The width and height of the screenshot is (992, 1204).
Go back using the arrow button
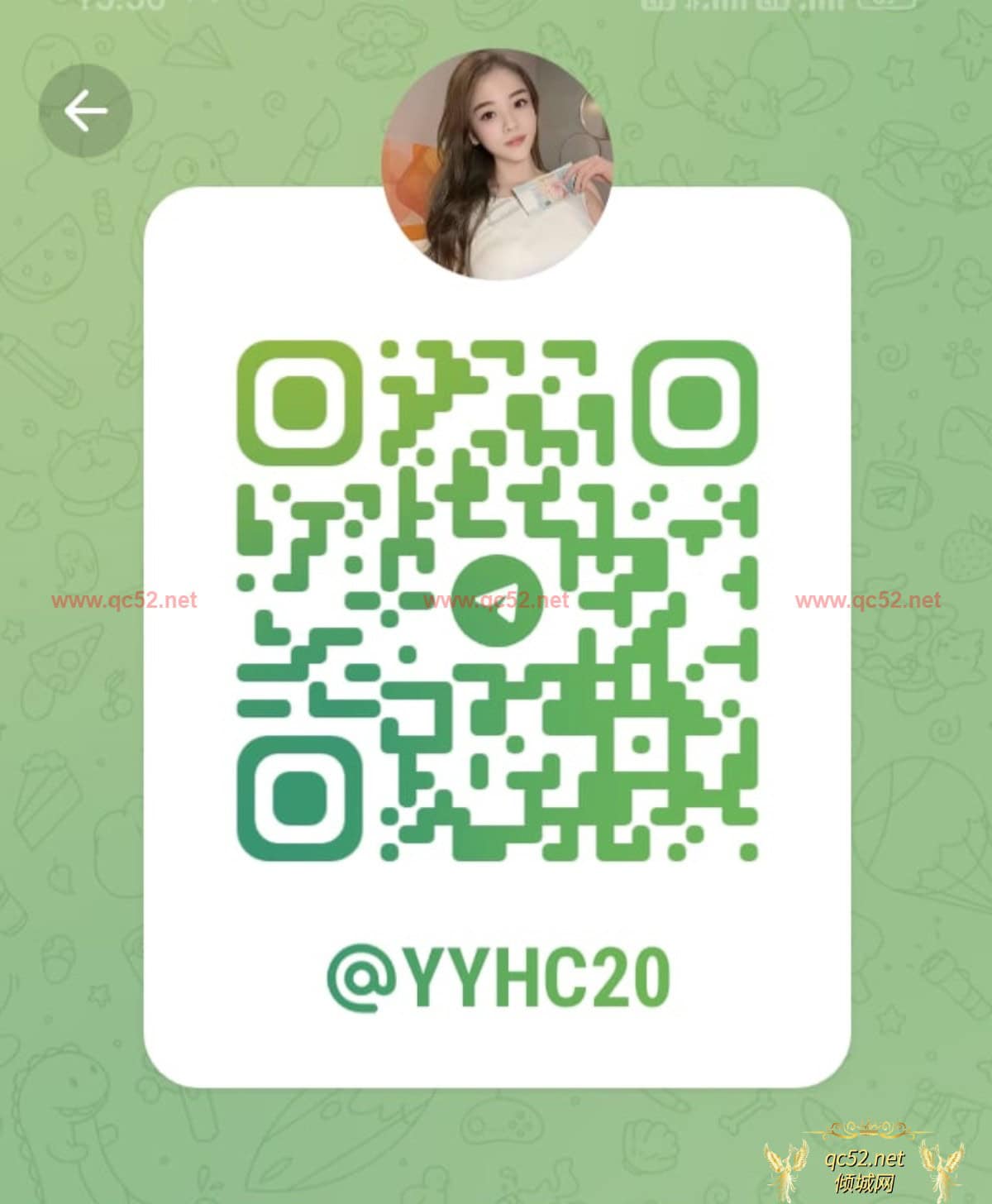coord(86,111)
